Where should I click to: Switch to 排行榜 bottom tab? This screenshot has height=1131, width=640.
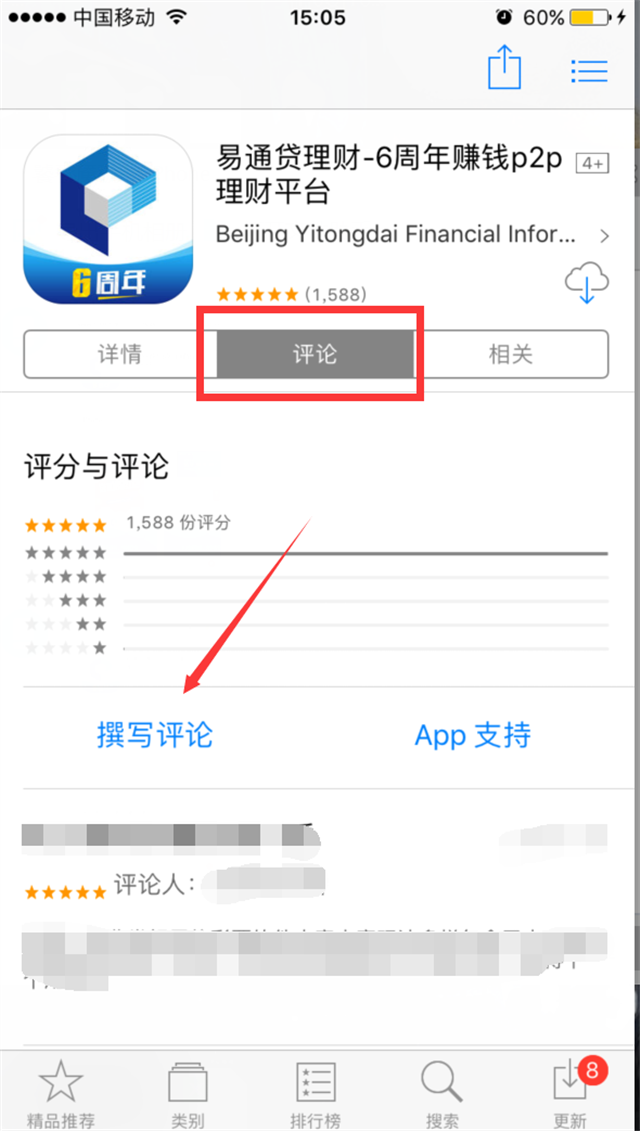[x=315, y=1093]
